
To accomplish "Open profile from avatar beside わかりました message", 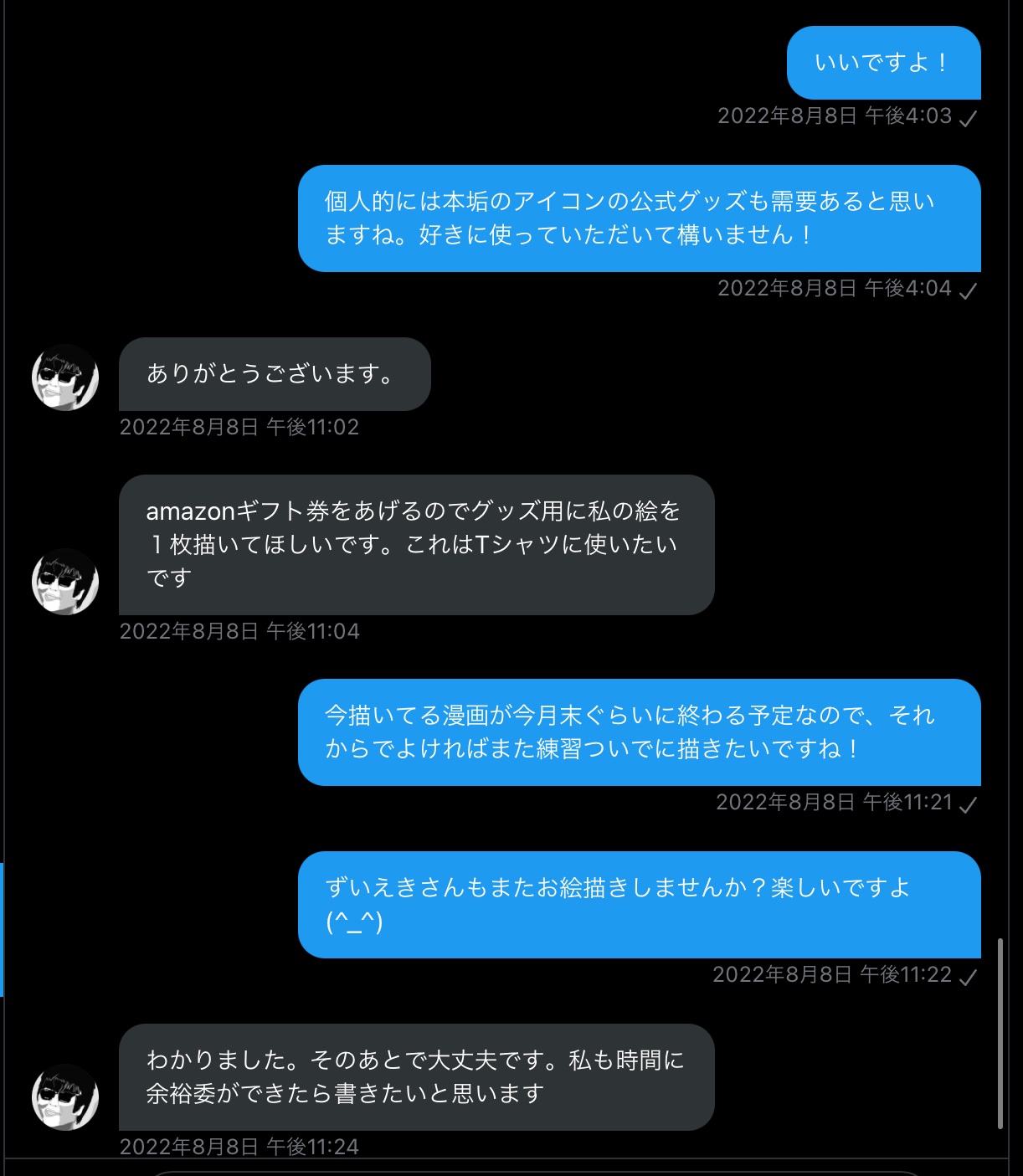I will point(65,1097).
